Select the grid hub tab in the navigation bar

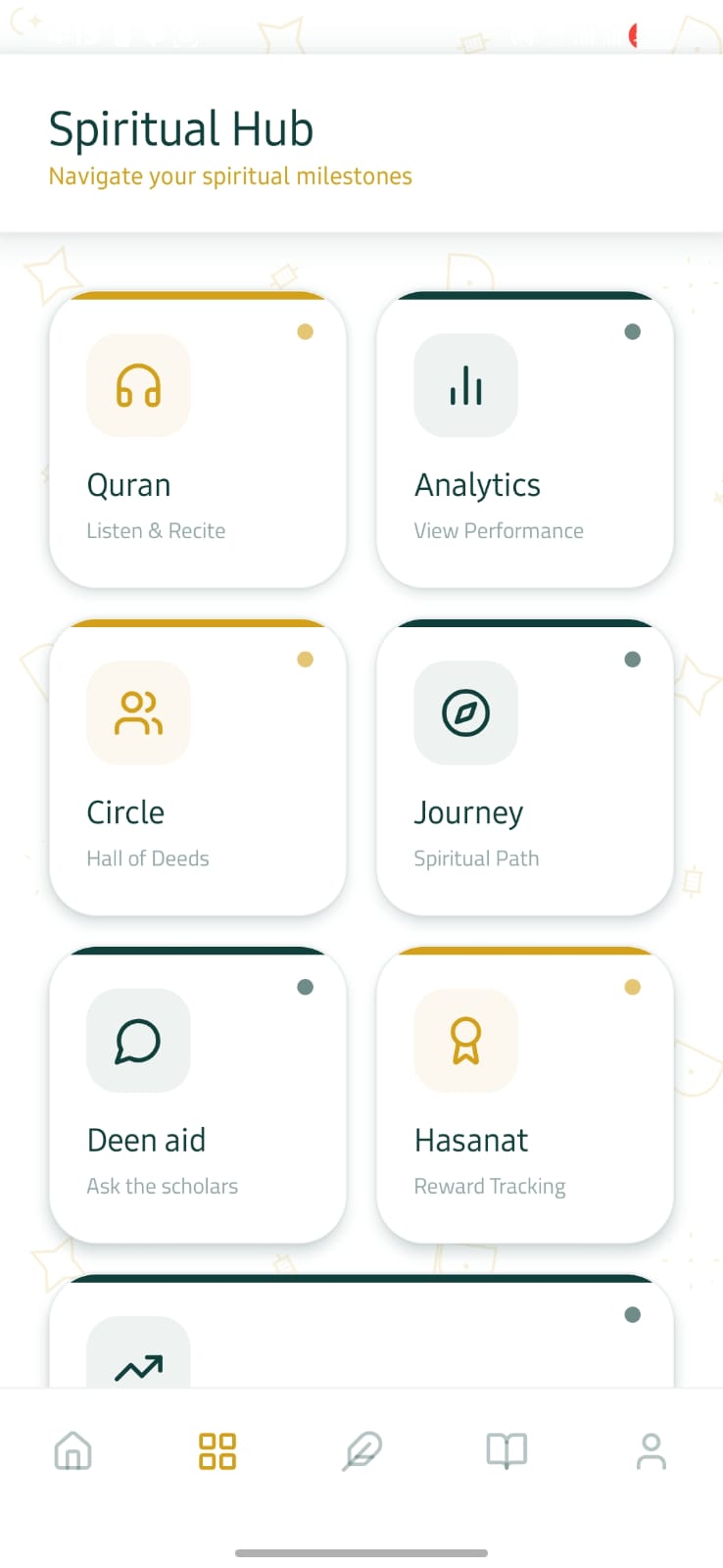217,1451
